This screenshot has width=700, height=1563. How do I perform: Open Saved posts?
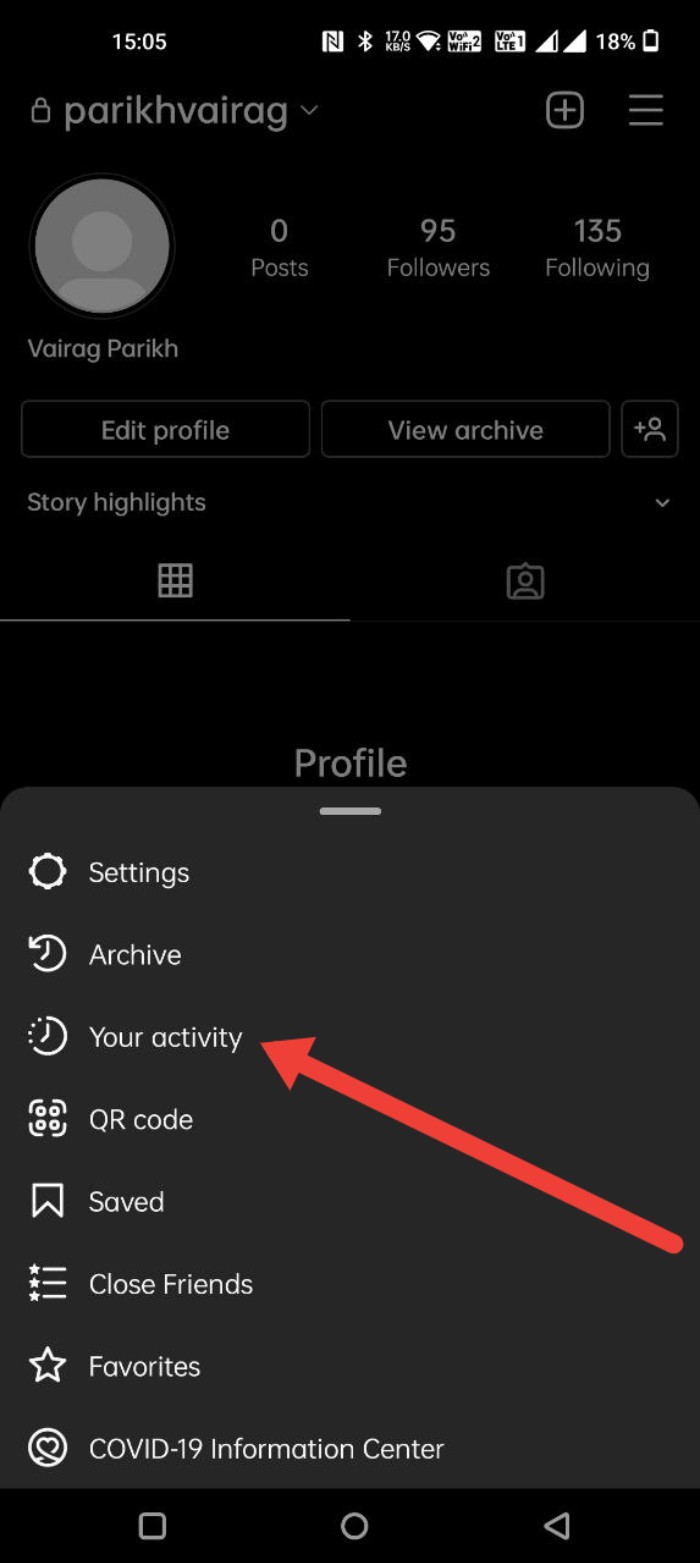(126, 1201)
